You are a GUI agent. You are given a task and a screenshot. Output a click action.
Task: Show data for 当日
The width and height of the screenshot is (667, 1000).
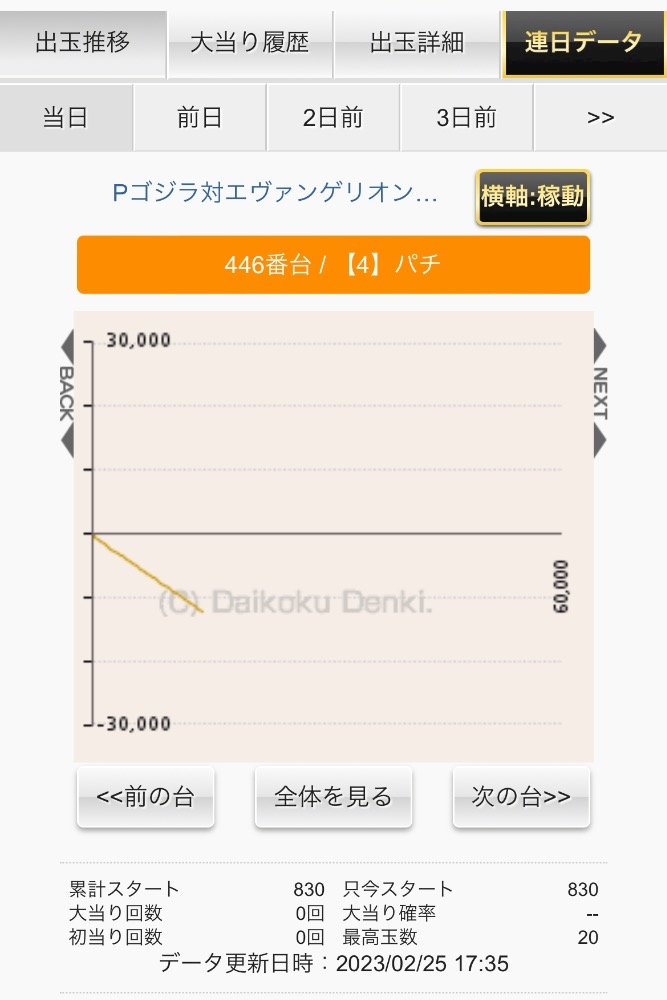66,118
